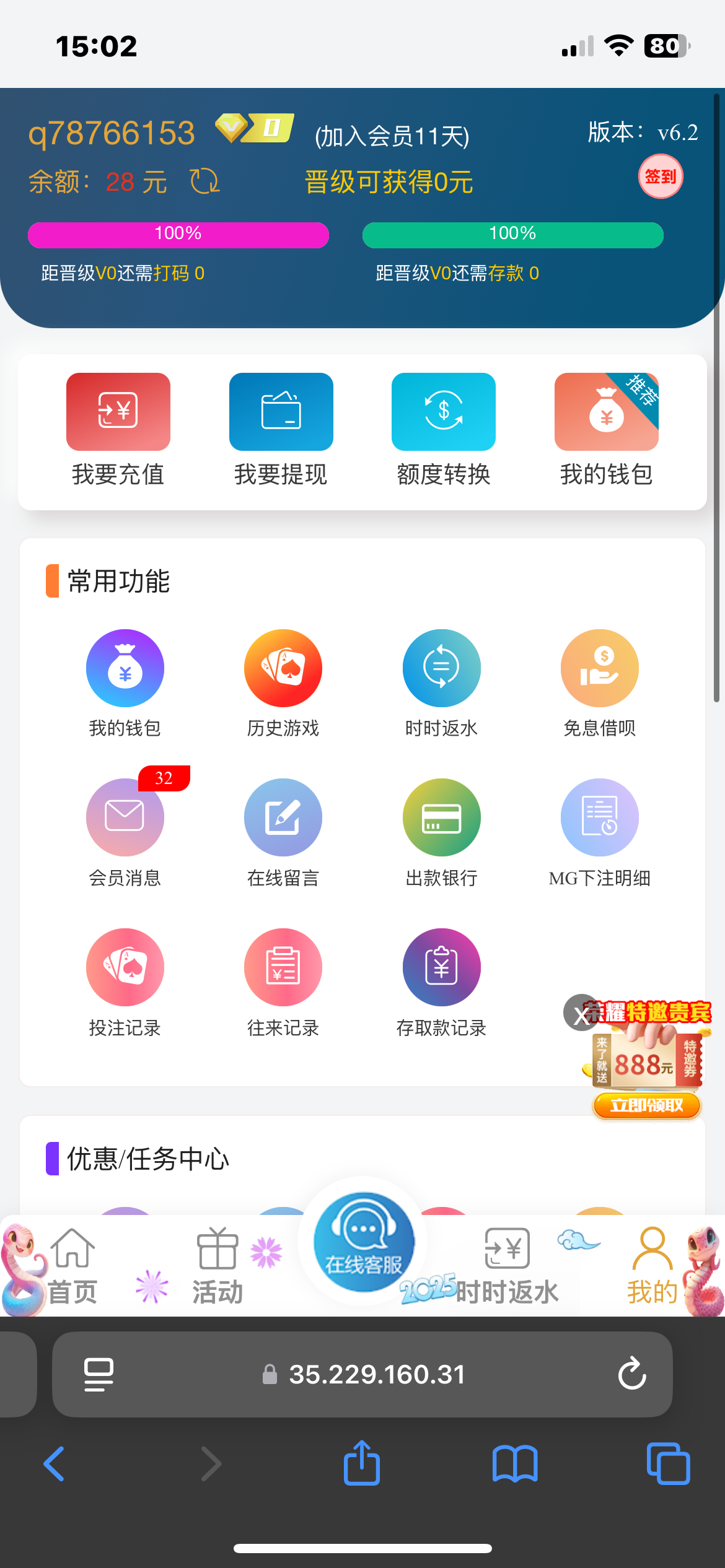Open 投注记录 bet records
Screen dimensions: 725x1568
pyautogui.click(x=125, y=967)
